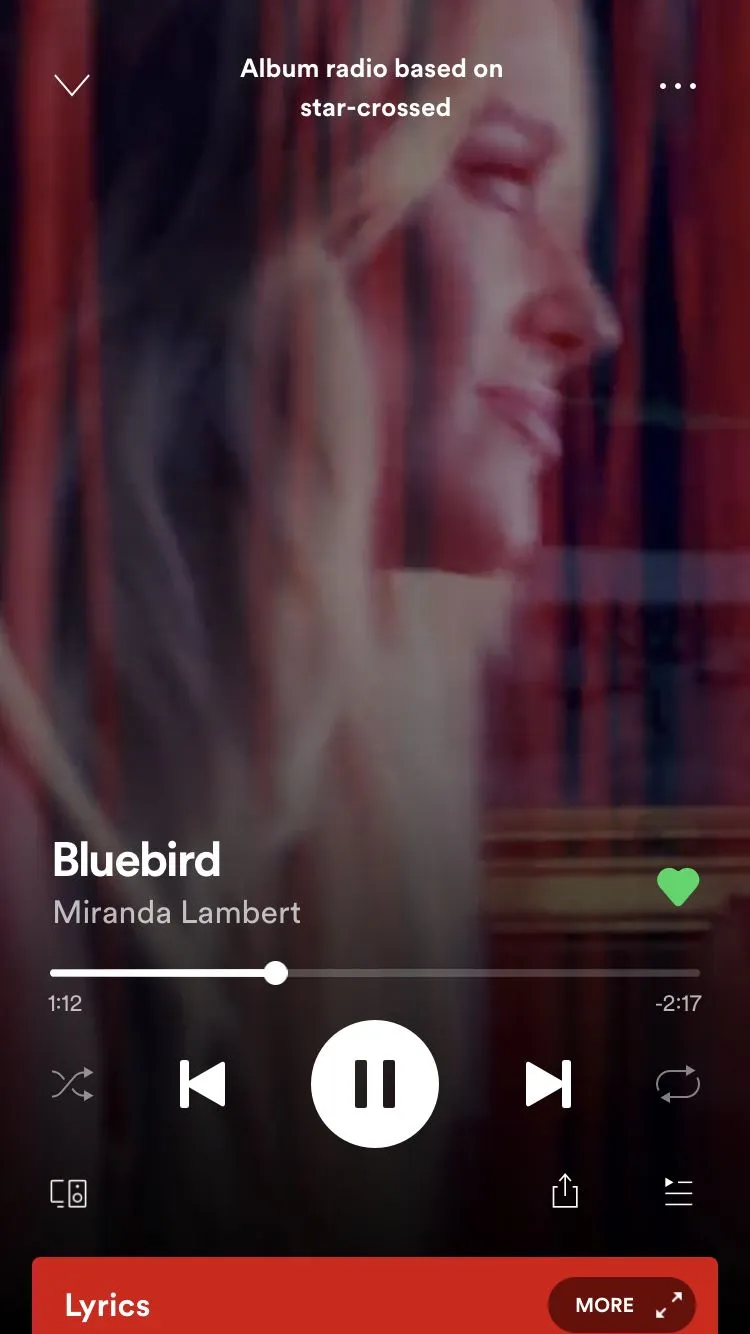
Task: Enable shuffle playback
Action: coord(72,1084)
